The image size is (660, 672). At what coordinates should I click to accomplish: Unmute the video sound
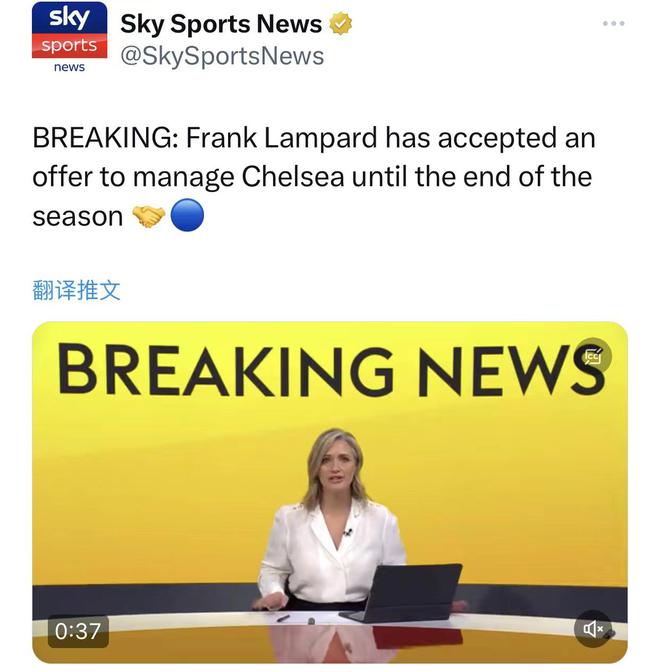593,630
